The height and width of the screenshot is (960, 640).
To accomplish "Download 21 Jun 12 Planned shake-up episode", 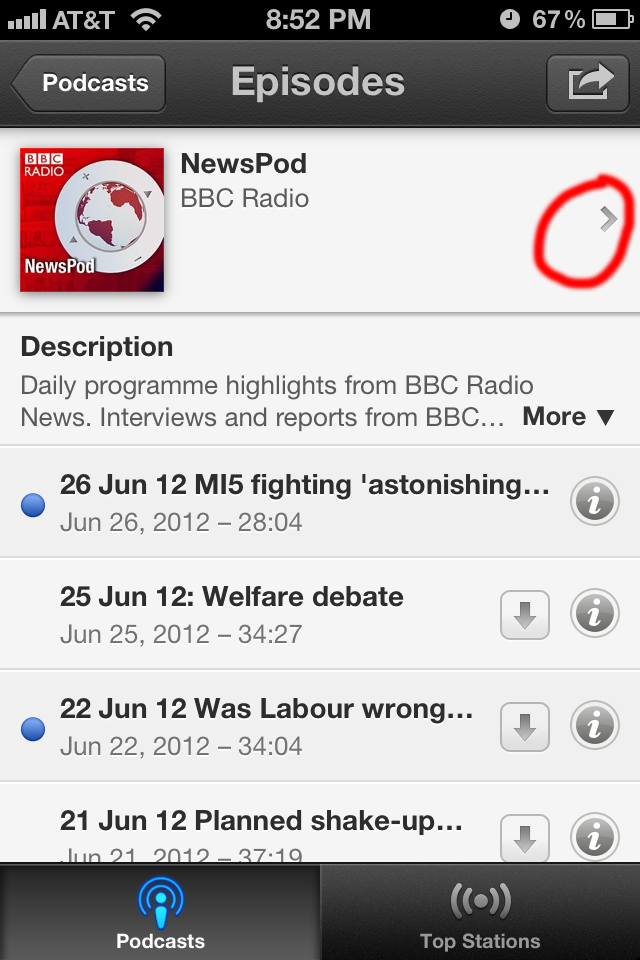I will click(x=524, y=836).
